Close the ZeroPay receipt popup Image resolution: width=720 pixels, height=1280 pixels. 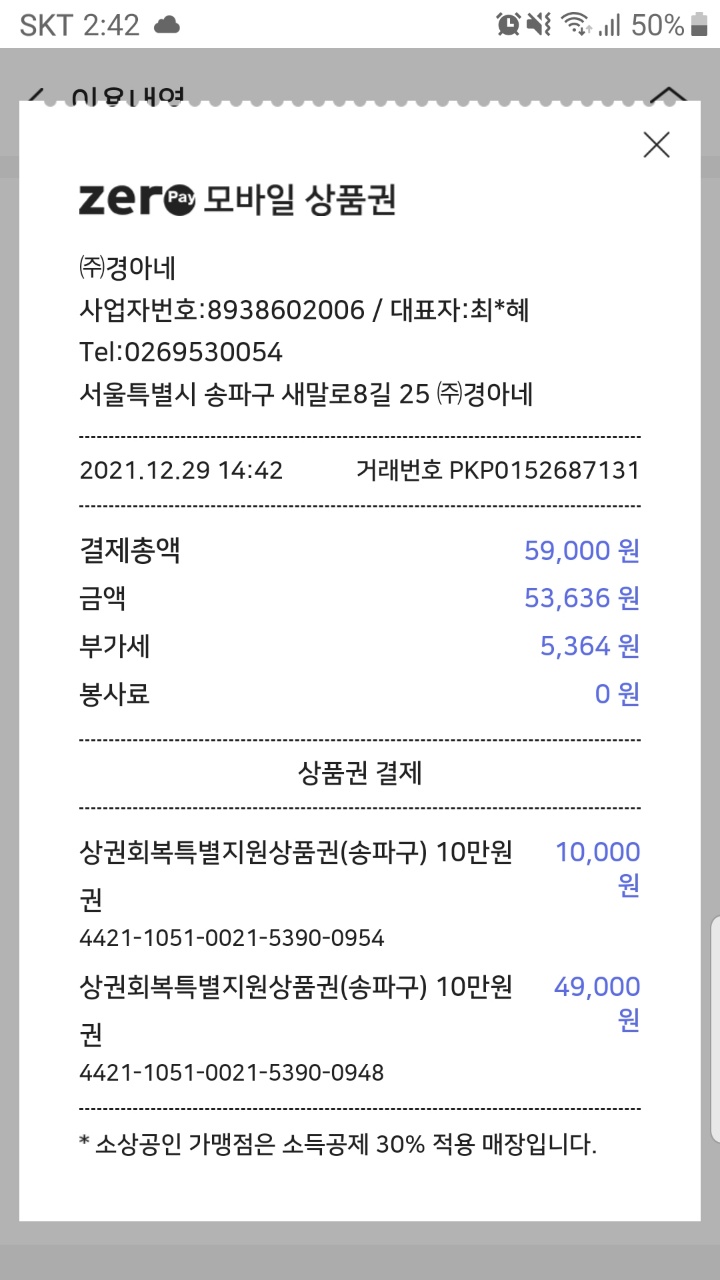pyautogui.click(x=656, y=145)
